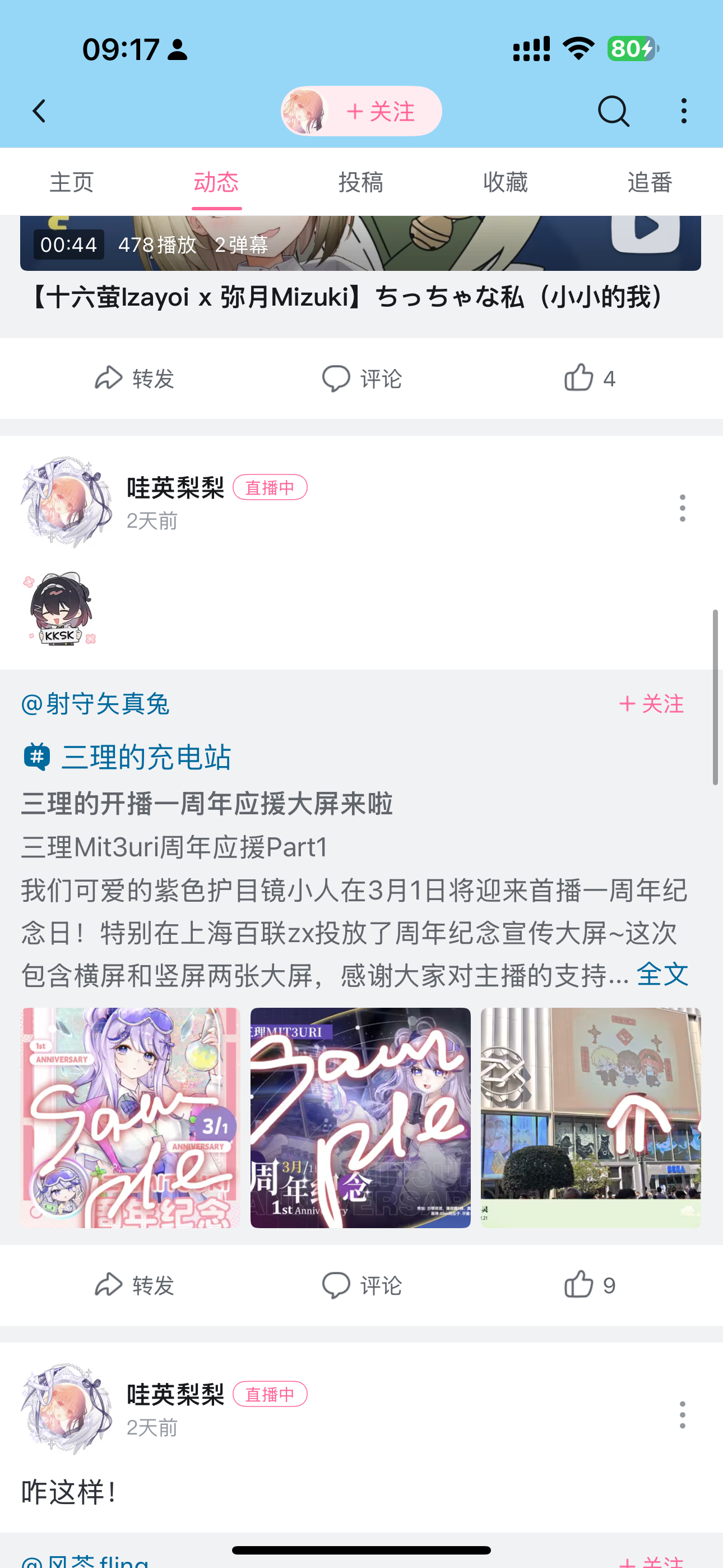Switch to the 追番 tab
The image size is (723, 1568).
(x=650, y=182)
